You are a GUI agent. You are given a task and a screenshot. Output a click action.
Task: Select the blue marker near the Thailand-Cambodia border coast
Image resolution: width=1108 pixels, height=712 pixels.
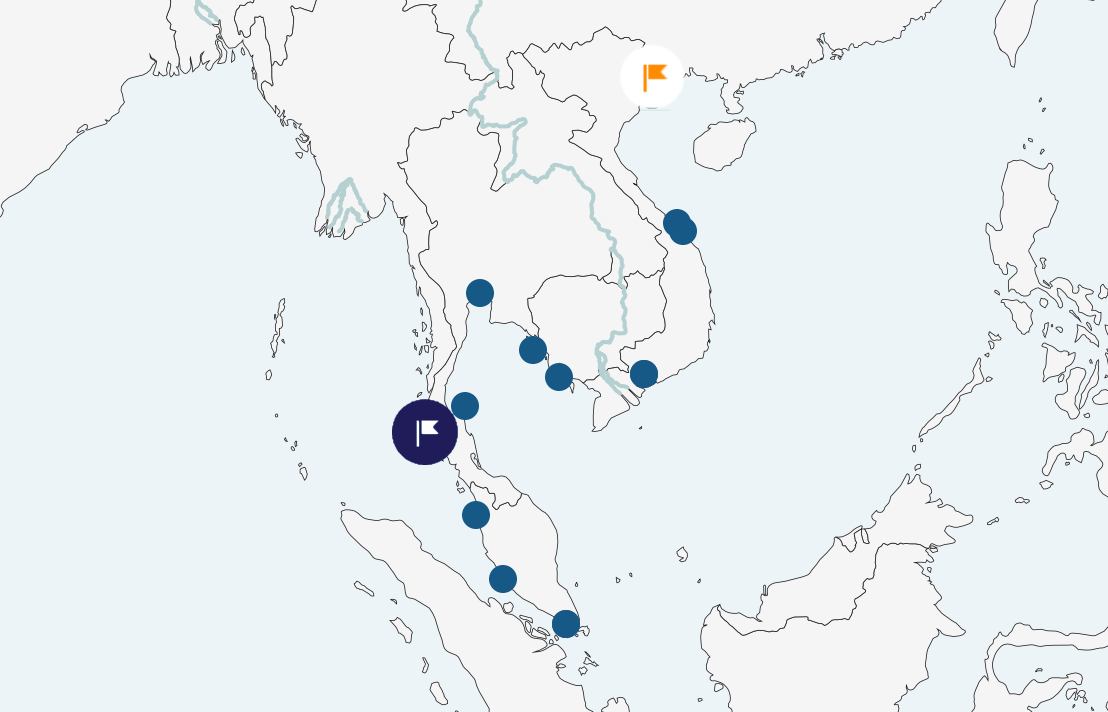tap(533, 350)
